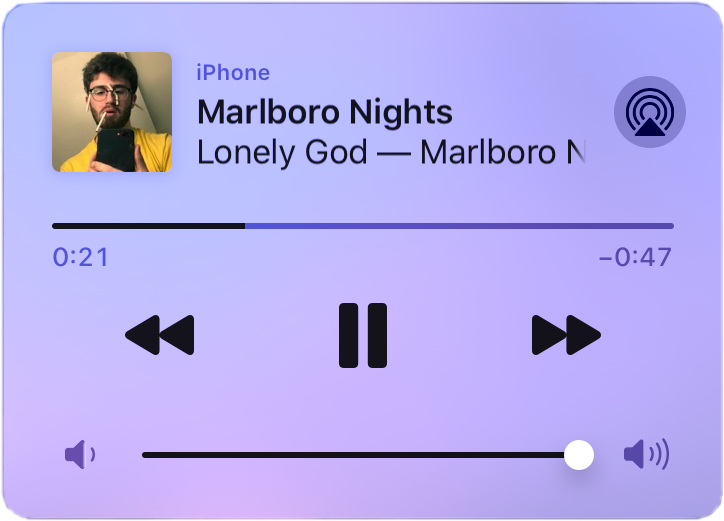This screenshot has width=724, height=521.
Task: Pause Marlboro Nights playback
Action: pyautogui.click(x=362, y=335)
